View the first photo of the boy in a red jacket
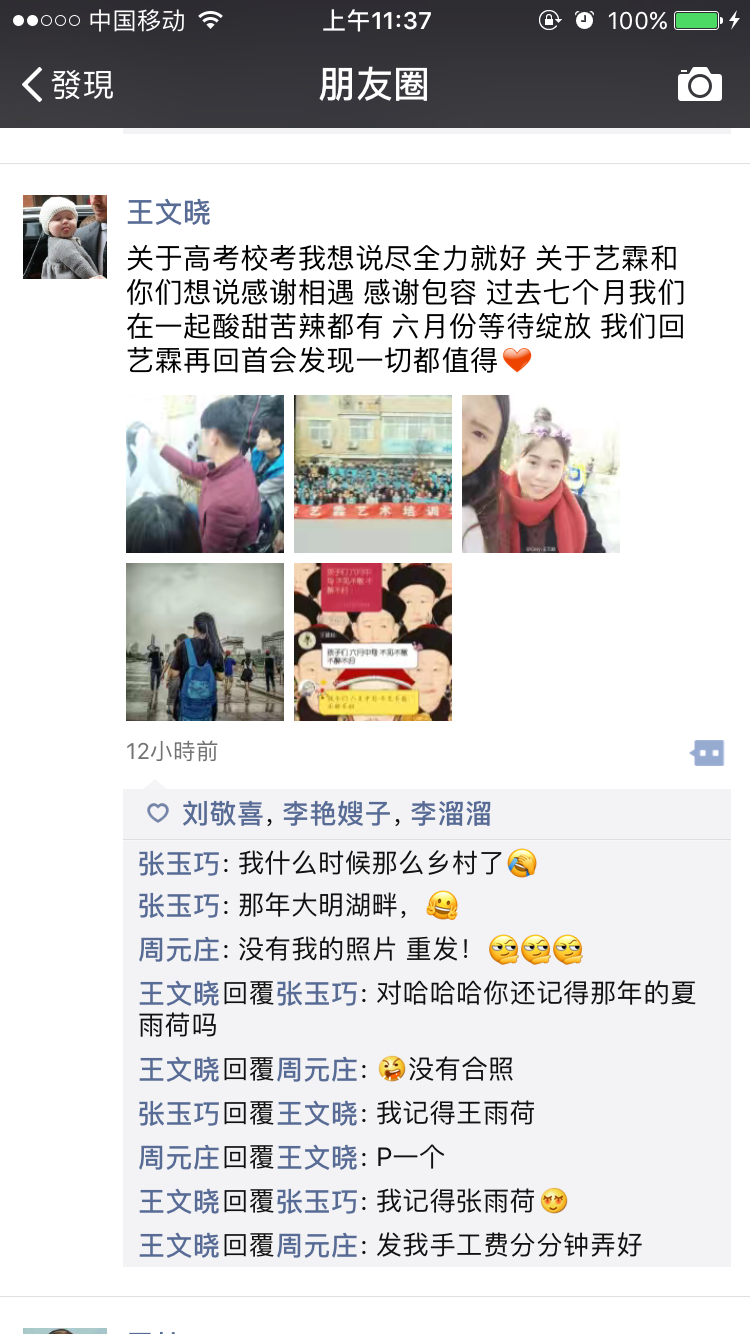 click(x=205, y=474)
